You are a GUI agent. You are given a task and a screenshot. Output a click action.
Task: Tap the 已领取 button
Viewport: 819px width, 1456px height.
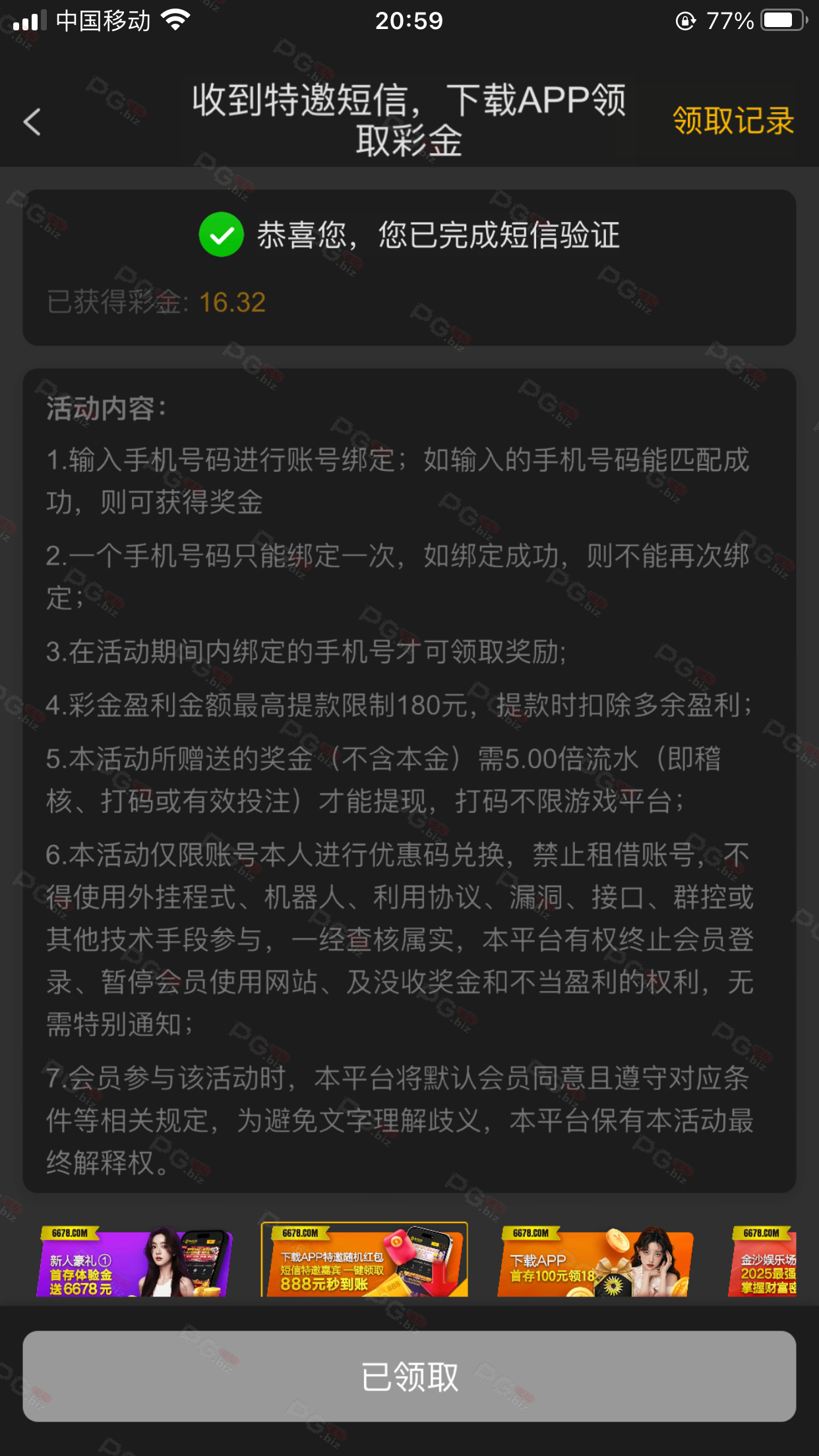click(409, 1376)
